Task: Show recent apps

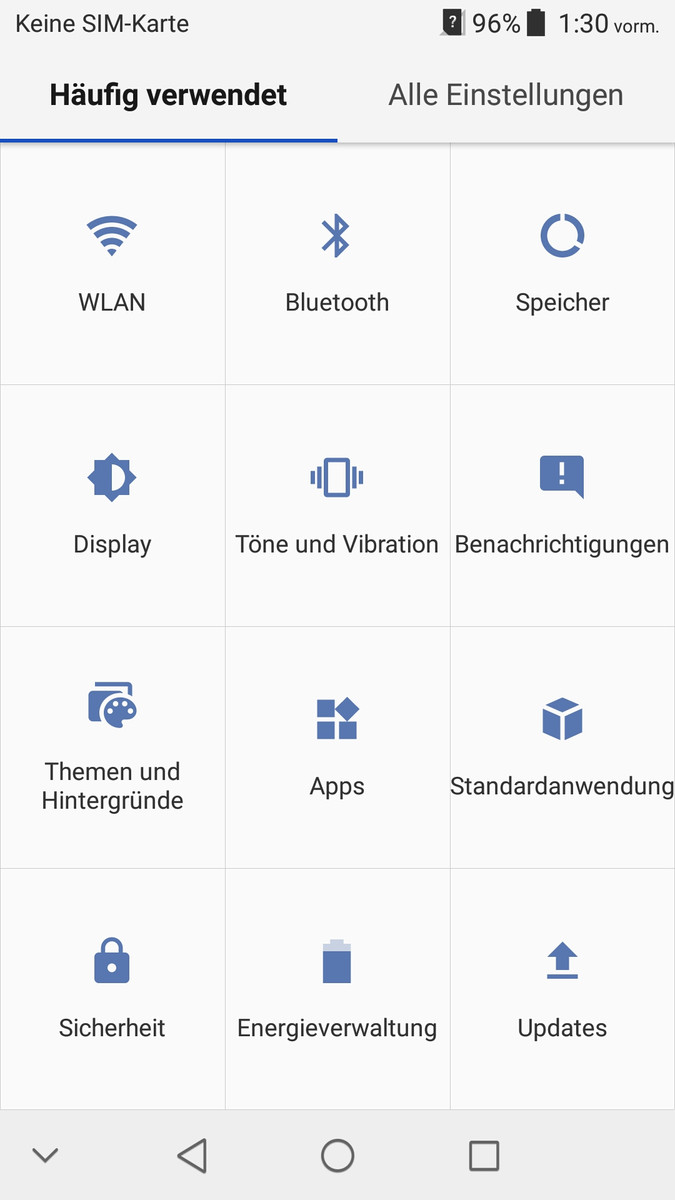Action: click(484, 1156)
